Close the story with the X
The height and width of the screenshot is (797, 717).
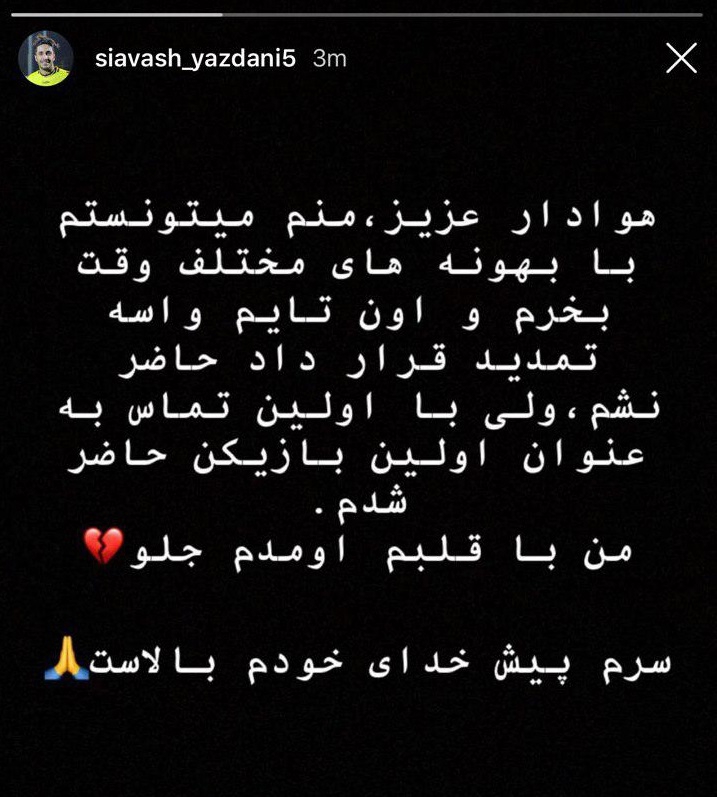681,58
